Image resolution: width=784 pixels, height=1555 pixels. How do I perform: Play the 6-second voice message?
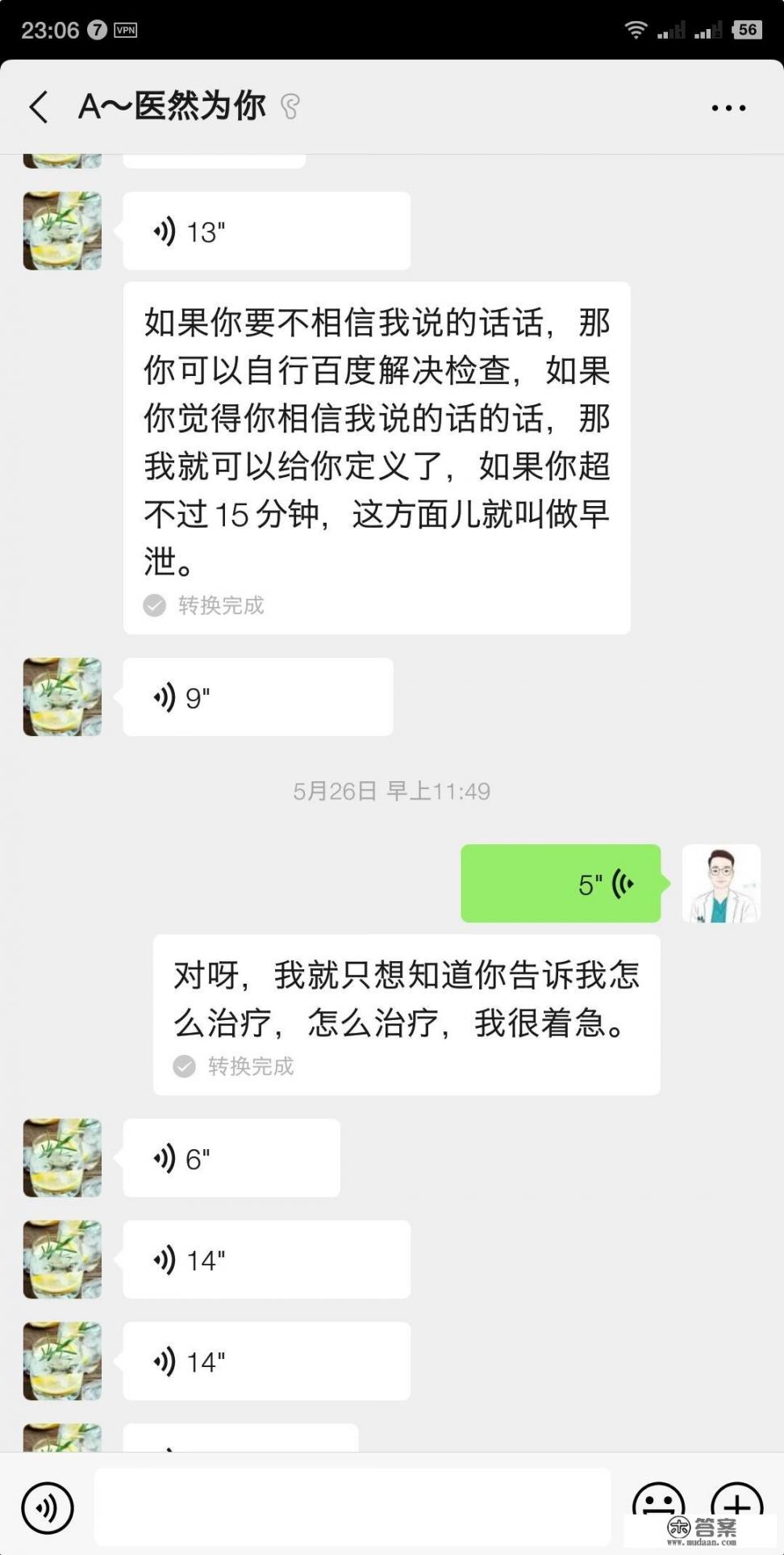[x=230, y=1157]
